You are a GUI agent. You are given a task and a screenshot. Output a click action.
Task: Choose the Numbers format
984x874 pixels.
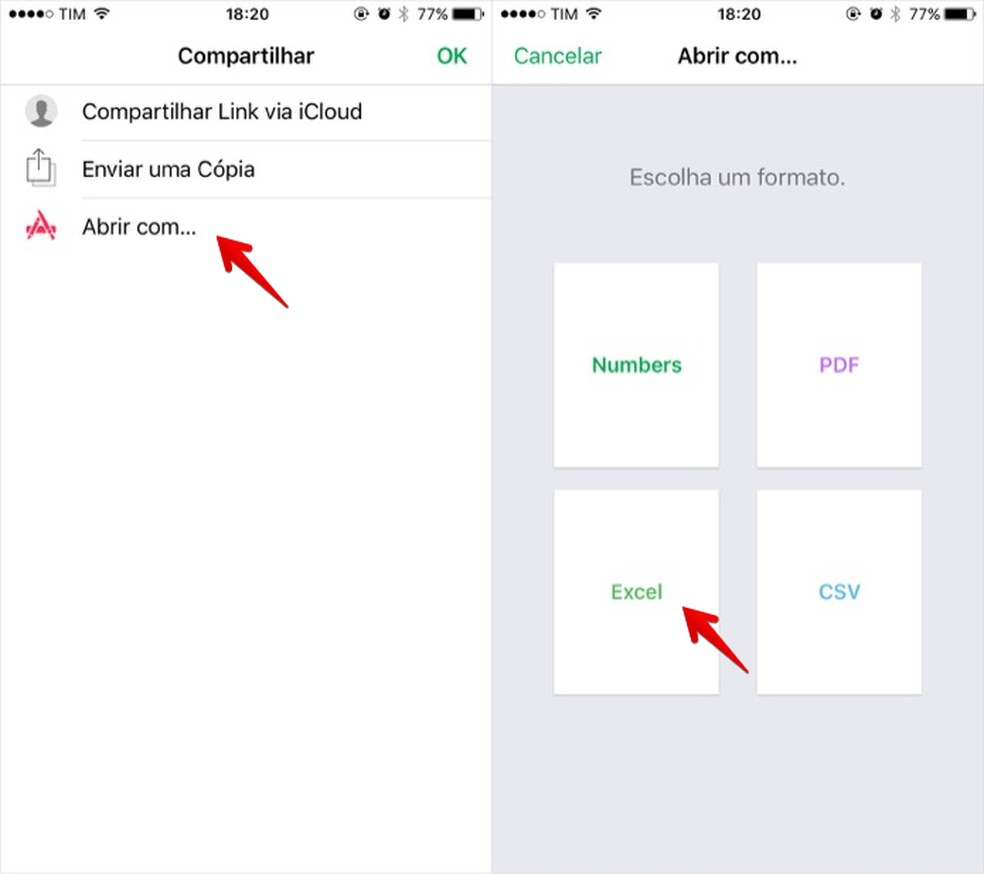click(636, 365)
